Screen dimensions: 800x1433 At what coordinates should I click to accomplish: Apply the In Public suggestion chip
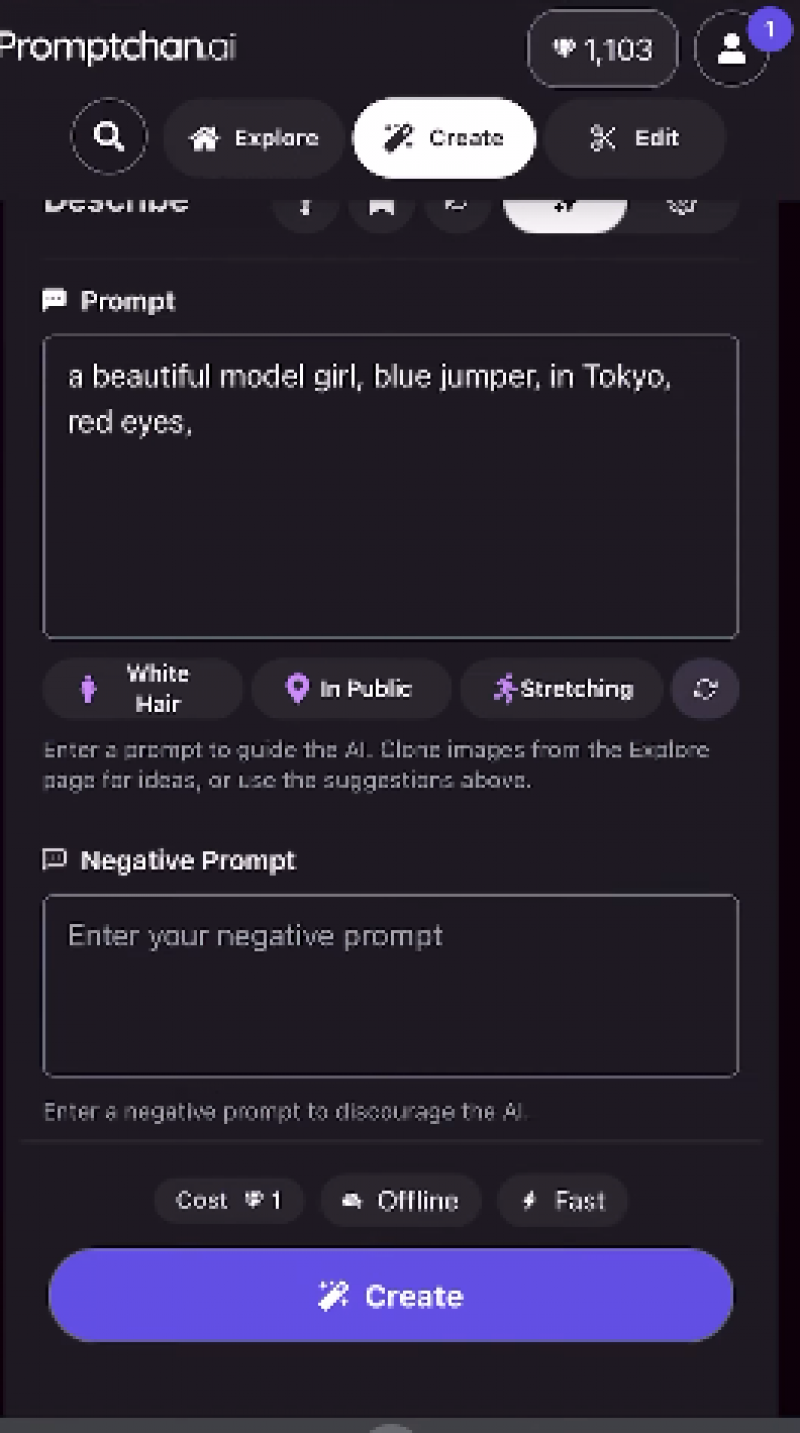351,689
